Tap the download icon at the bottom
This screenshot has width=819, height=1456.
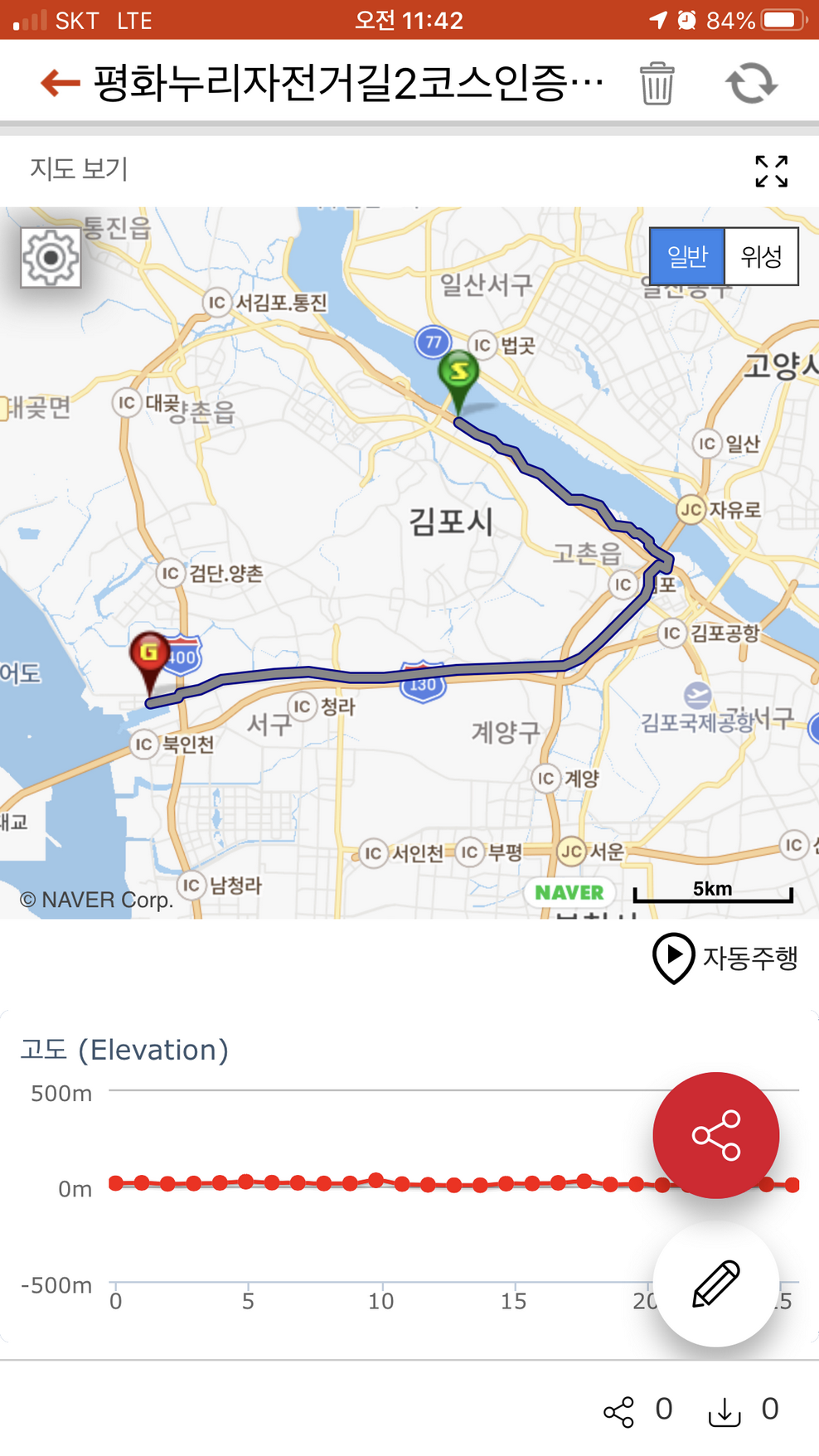pos(724,1411)
